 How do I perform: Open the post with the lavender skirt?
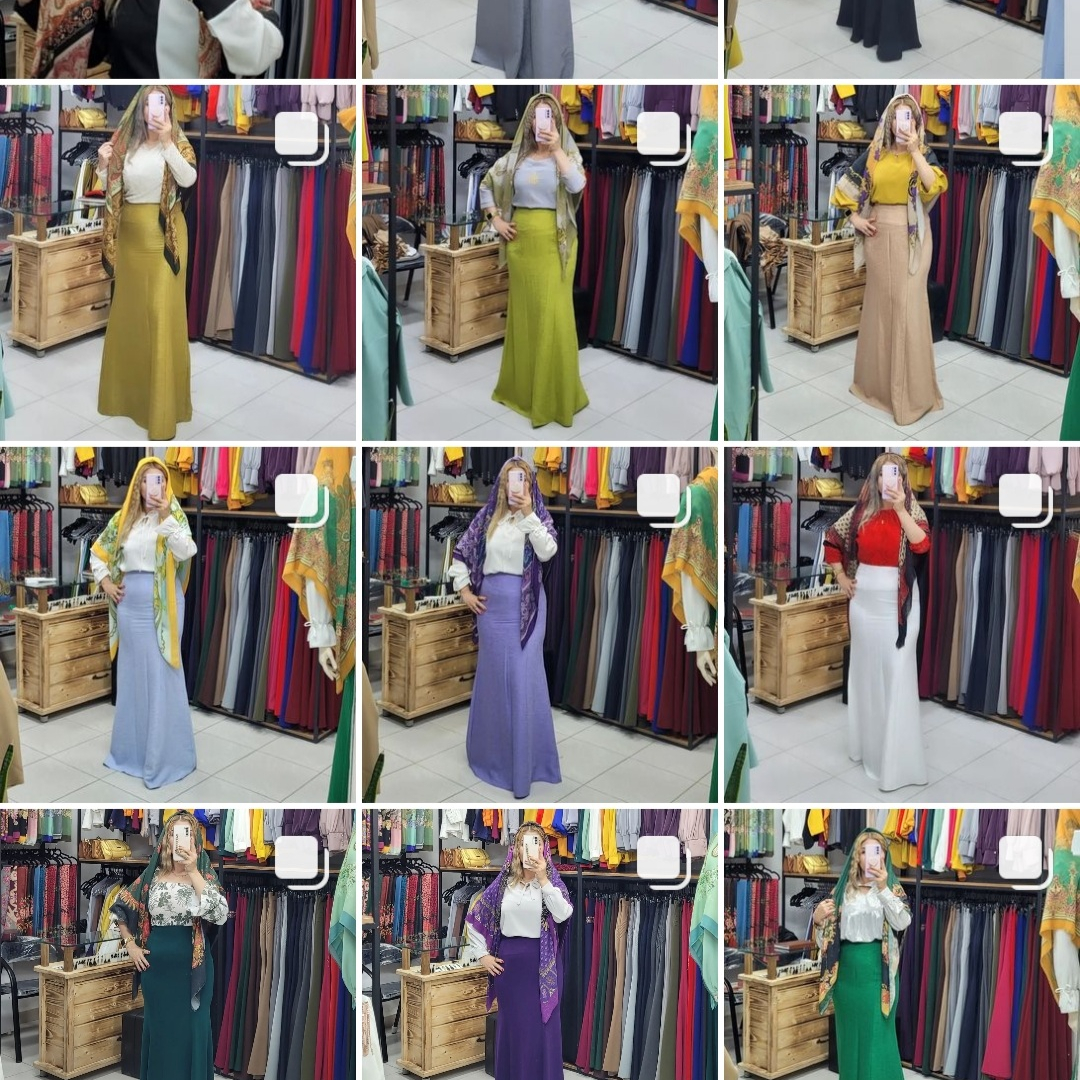[540, 624]
